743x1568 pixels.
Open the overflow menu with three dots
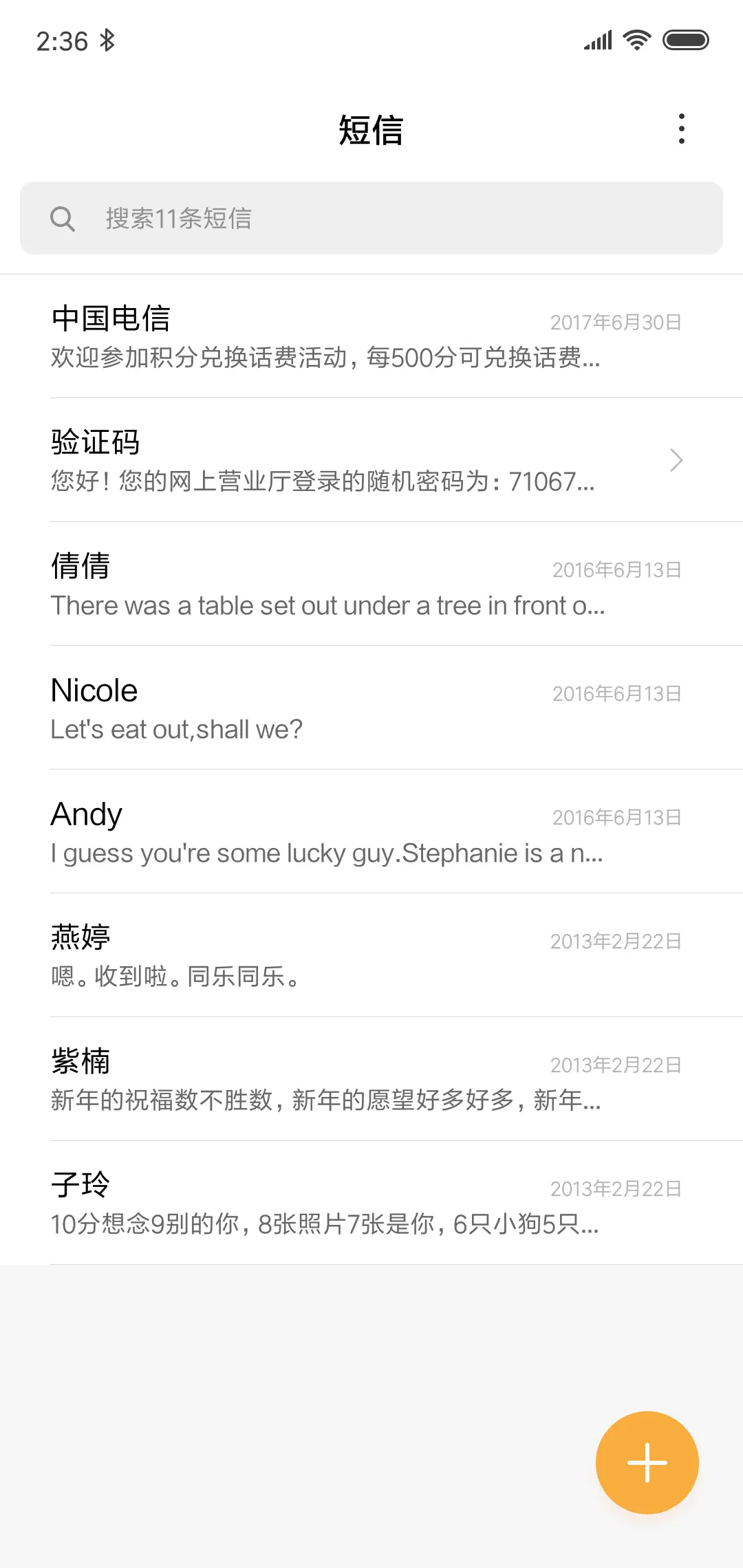click(x=682, y=129)
